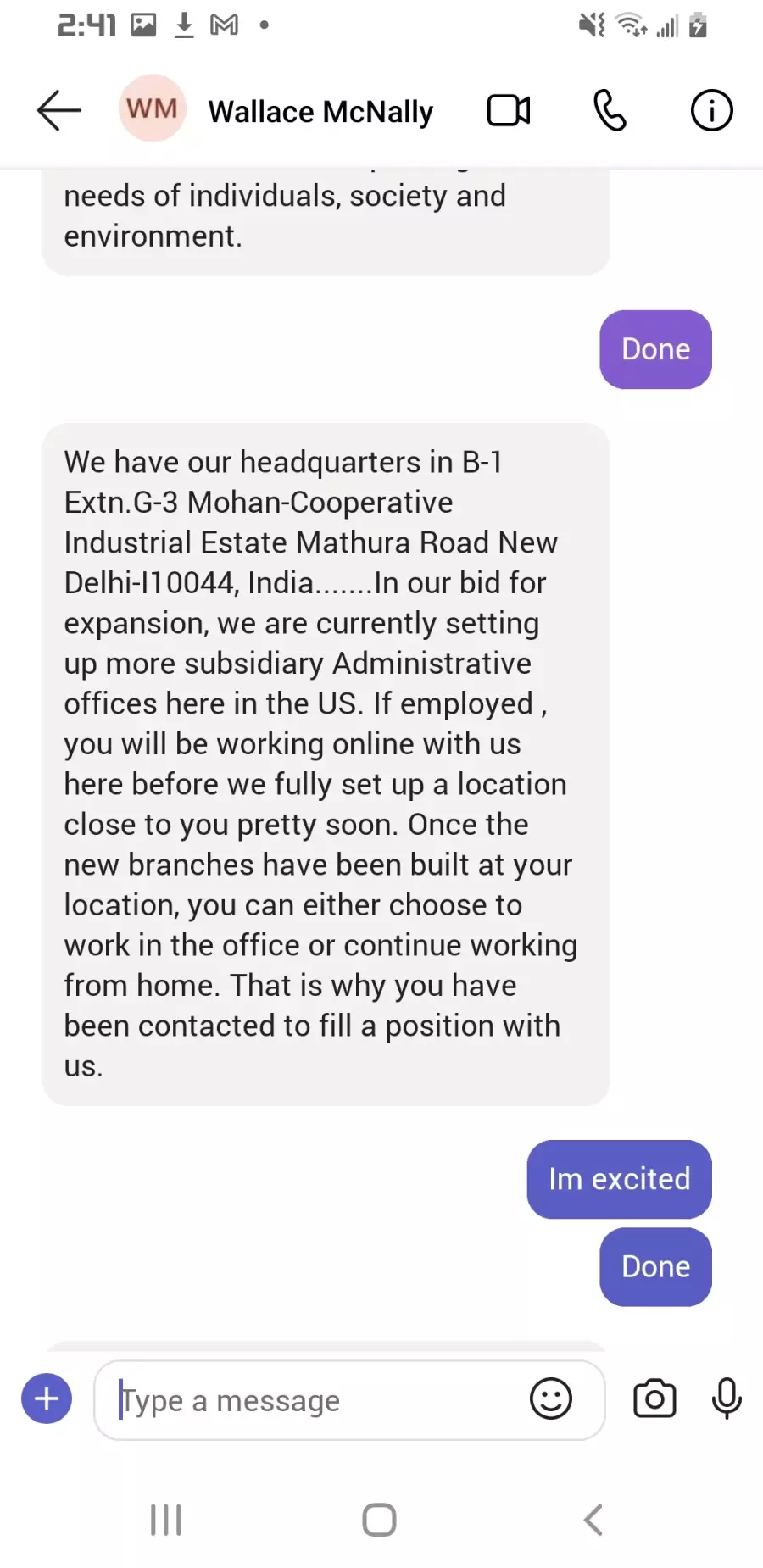This screenshot has width=763, height=1568.
Task: Focus the Type a message field
Action: click(314, 1400)
